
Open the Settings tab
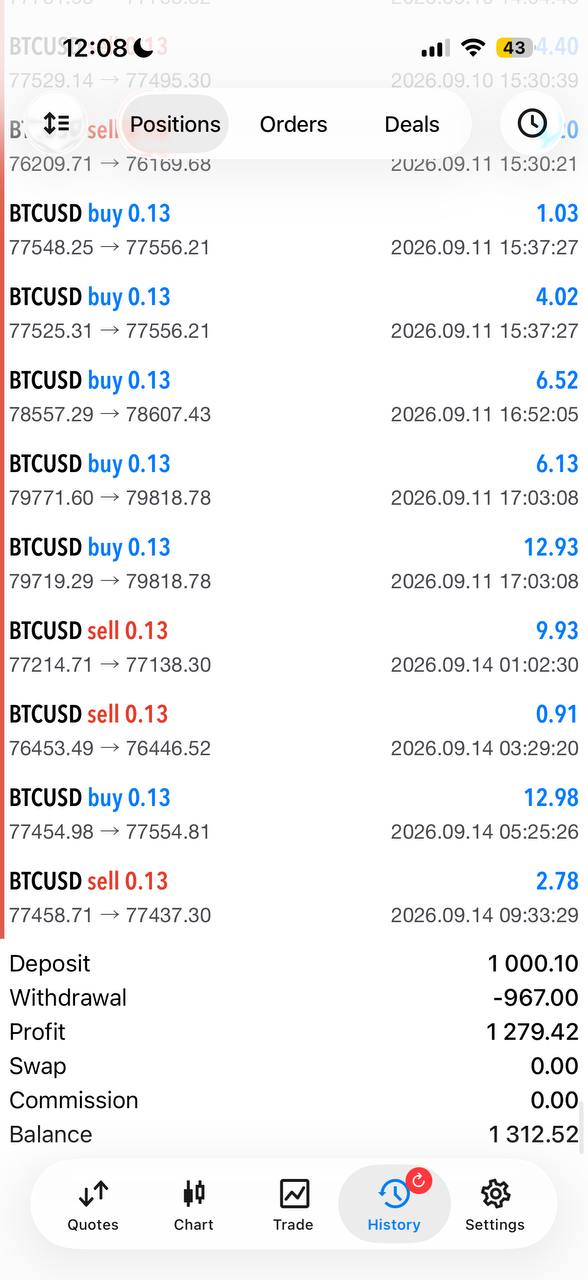point(495,1205)
